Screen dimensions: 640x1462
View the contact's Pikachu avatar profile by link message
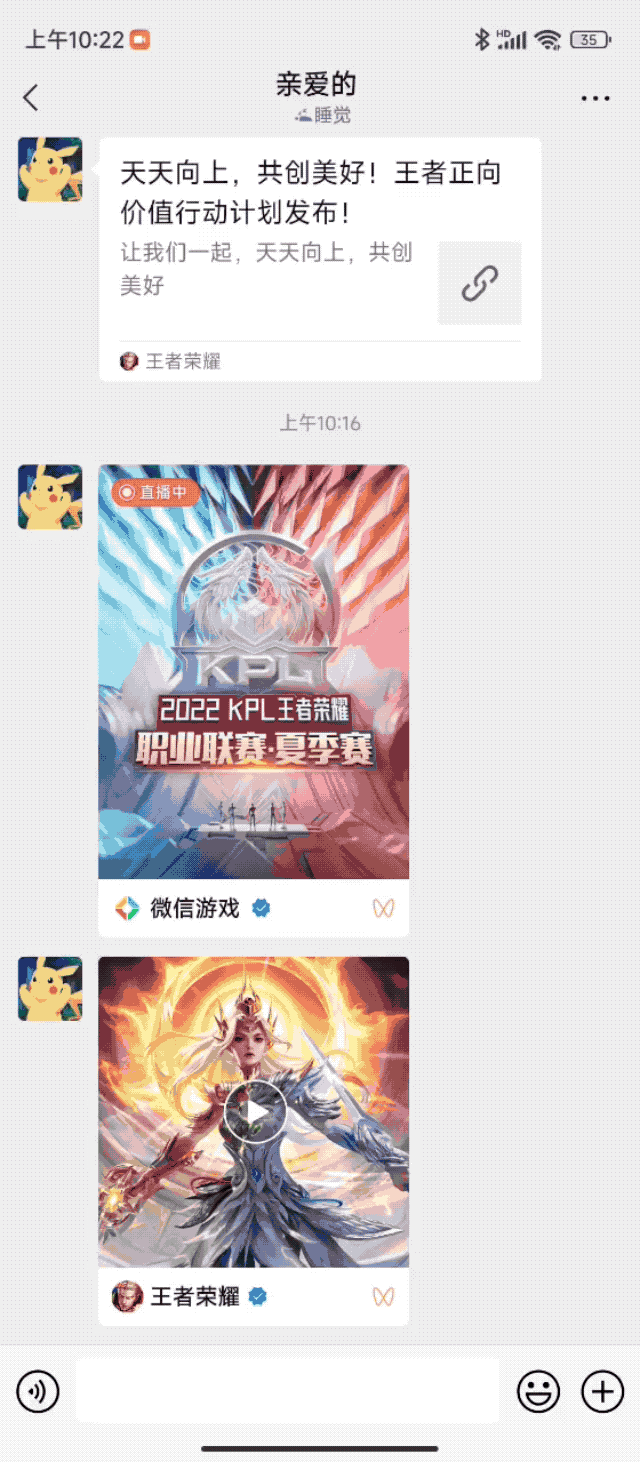pos(50,169)
